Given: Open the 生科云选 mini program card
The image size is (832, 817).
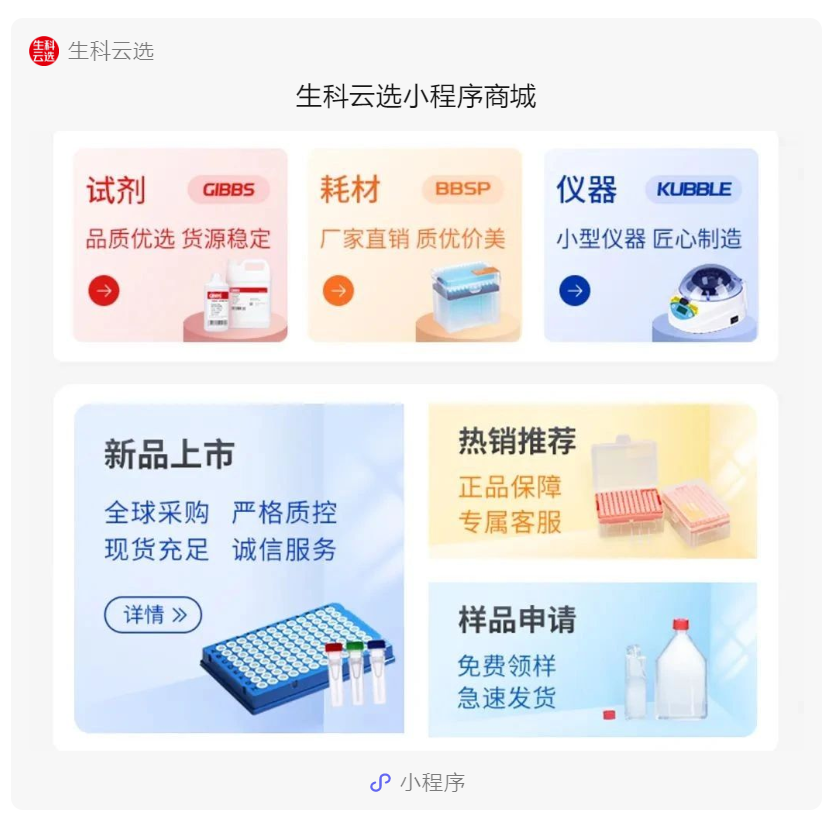Looking at the screenshot, I should (415, 97).
